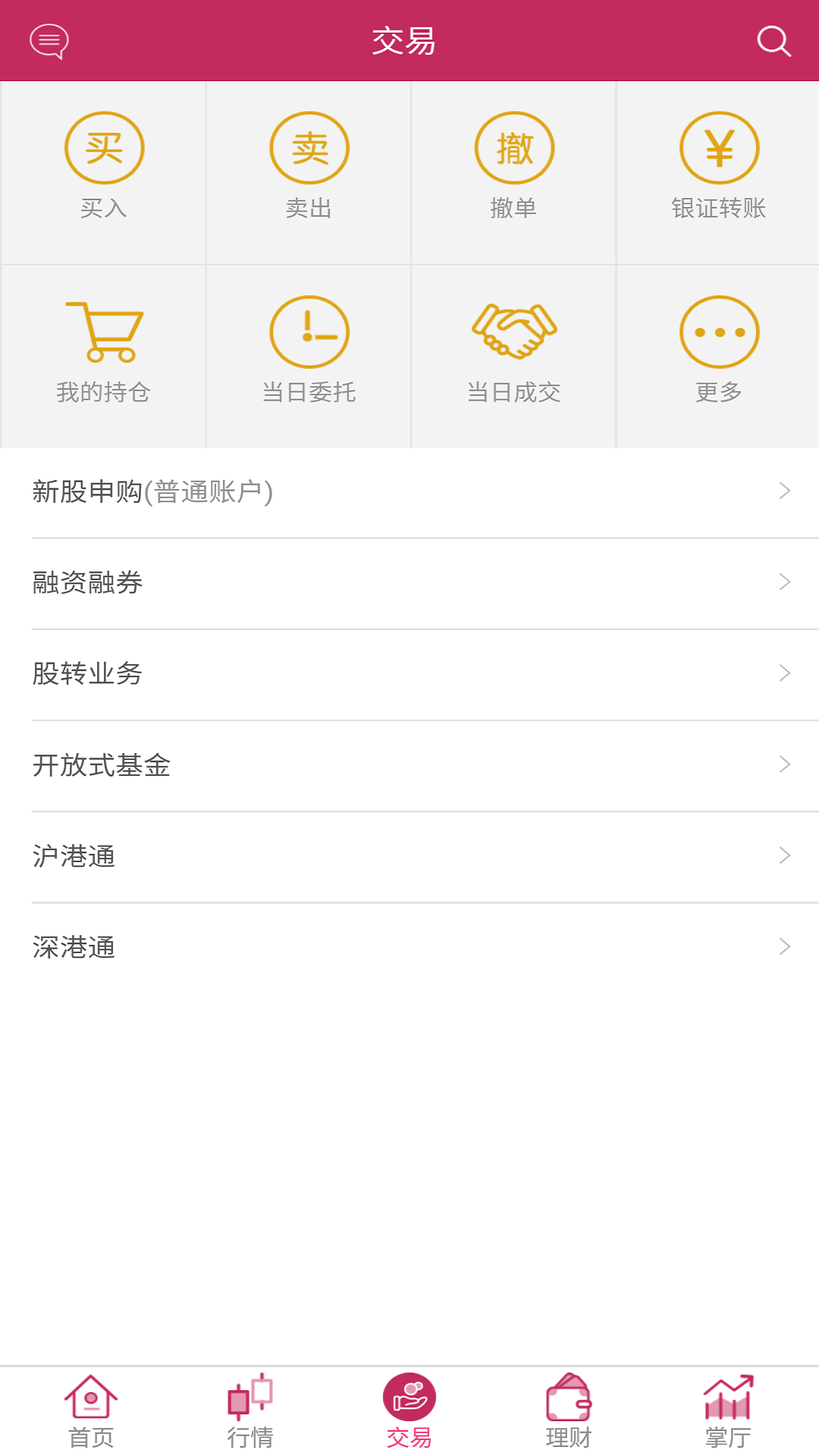819x1456 pixels.
Task: Expand the 开放式基金 section
Action: pos(409,765)
